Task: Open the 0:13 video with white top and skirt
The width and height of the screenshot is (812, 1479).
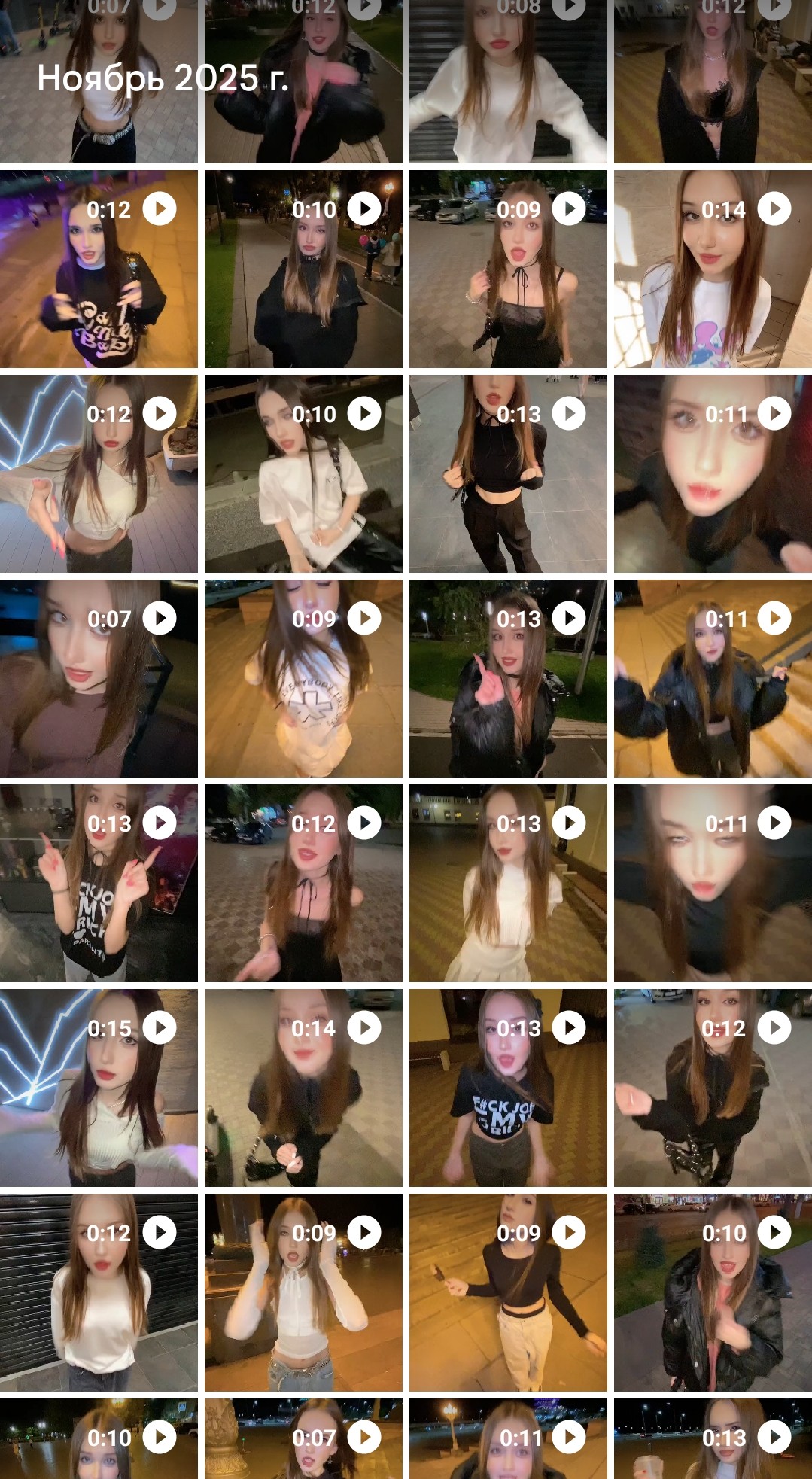Action: coord(508,883)
